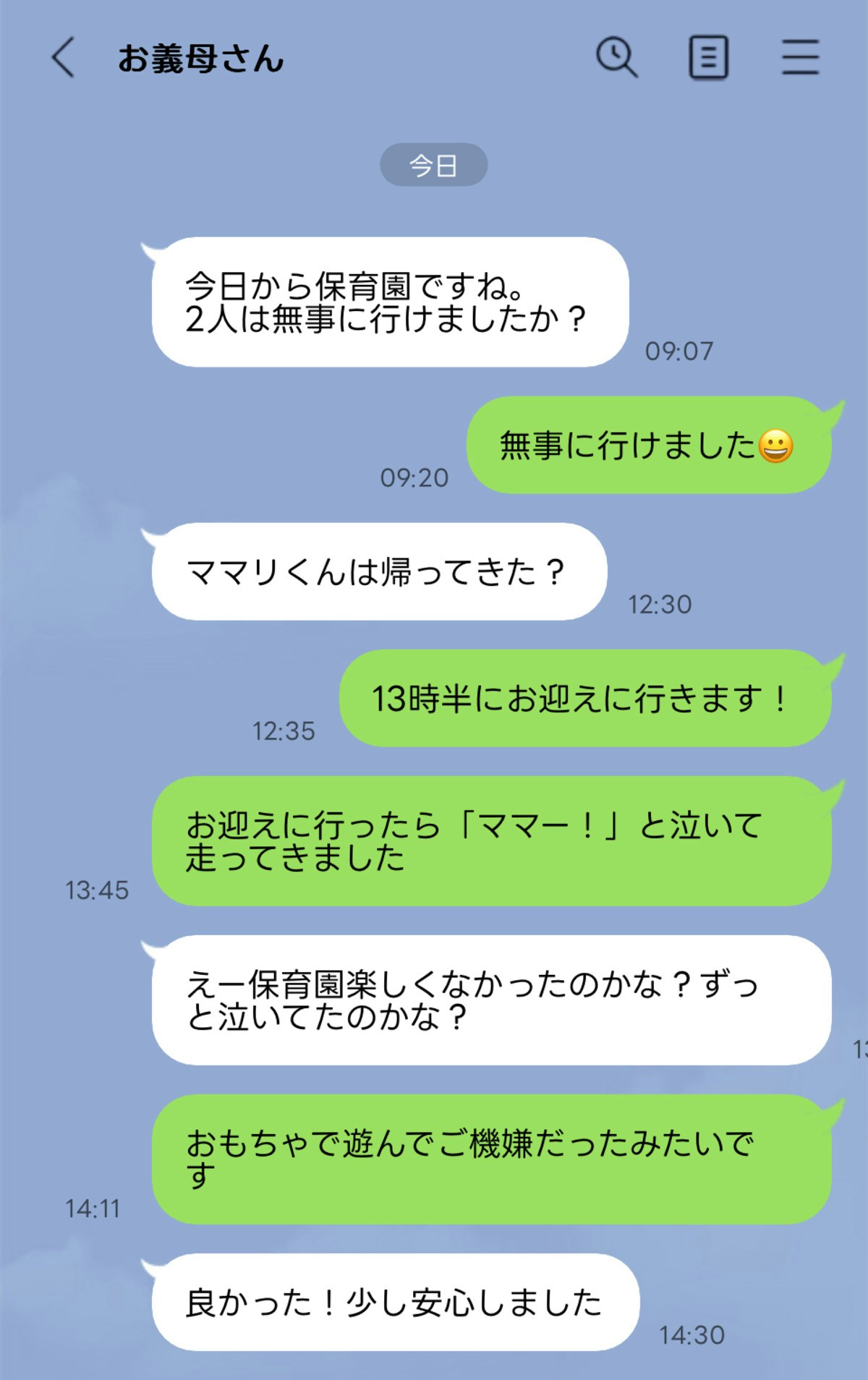Viewport: 868px width, 1380px height.
Task: Open the chat notes icon
Action: tap(708, 58)
